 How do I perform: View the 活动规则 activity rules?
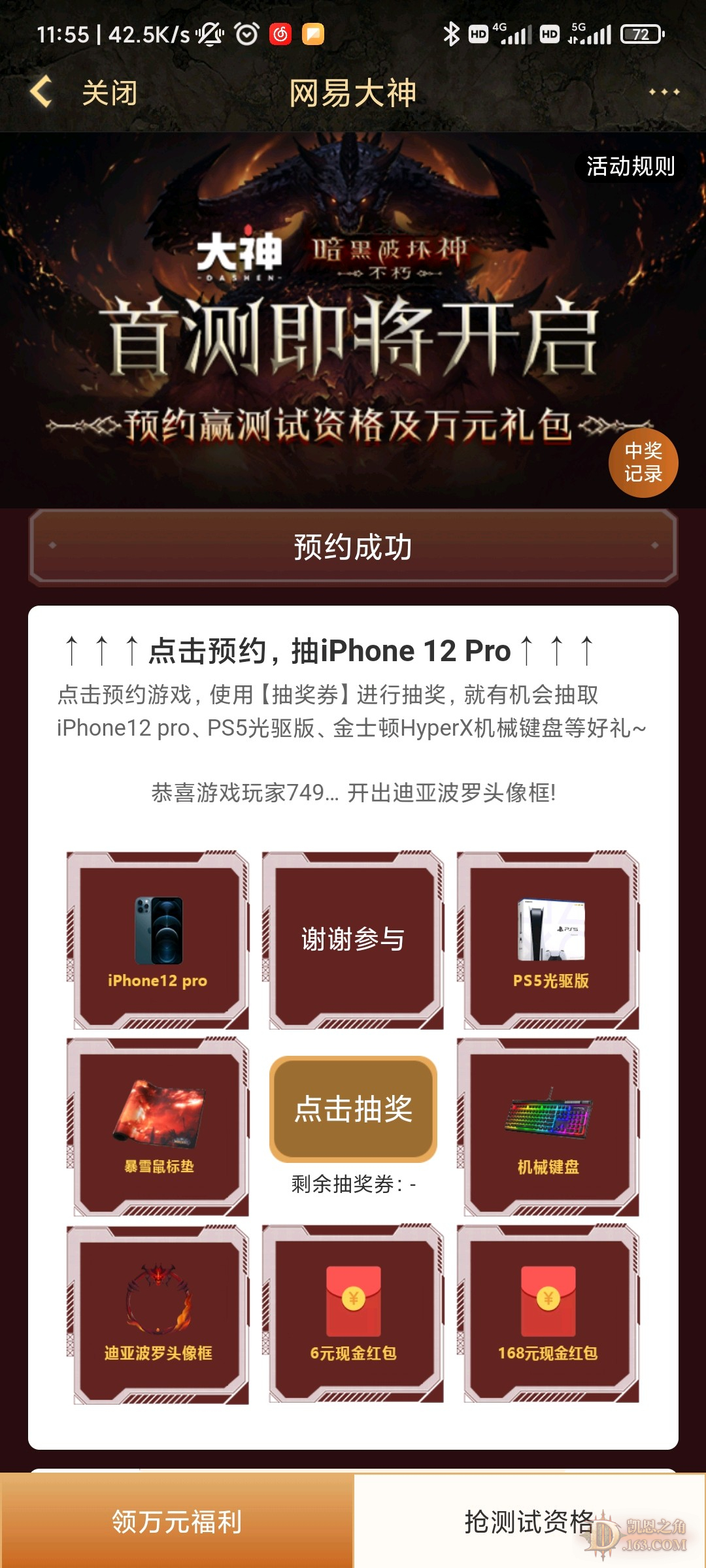point(630,166)
